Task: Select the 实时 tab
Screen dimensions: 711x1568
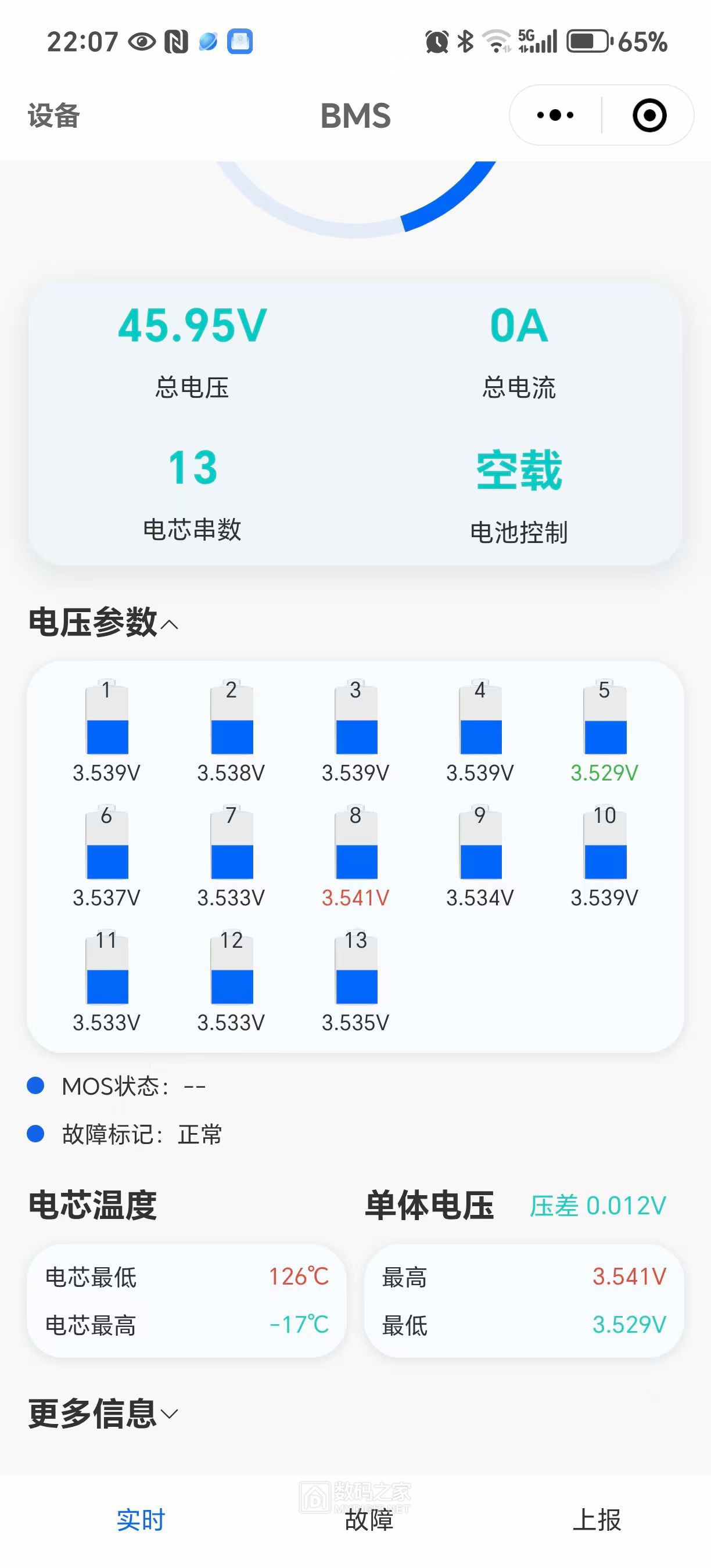Action: point(141,1520)
